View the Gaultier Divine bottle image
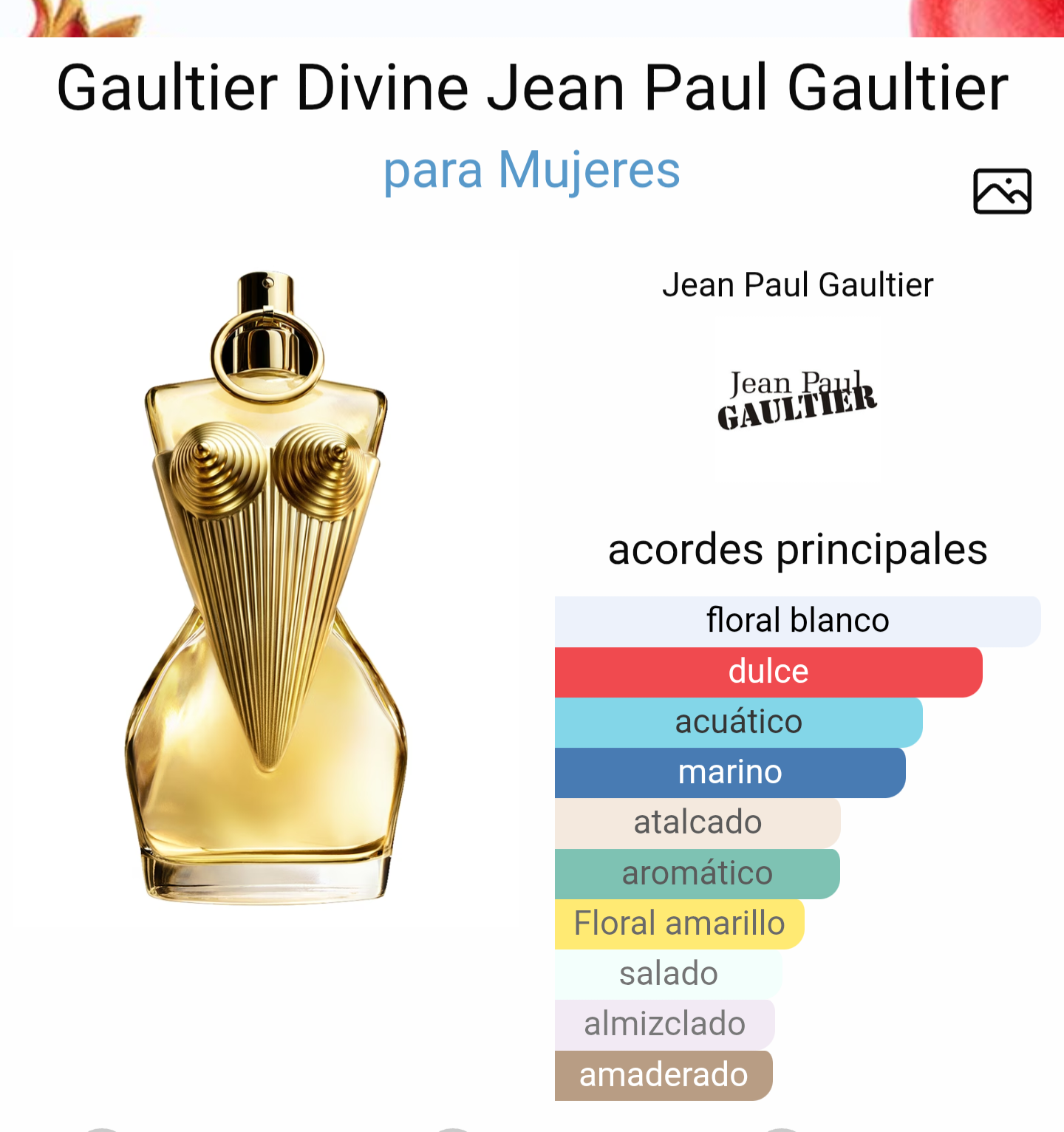This screenshot has width=1064, height=1132. [x=266, y=588]
